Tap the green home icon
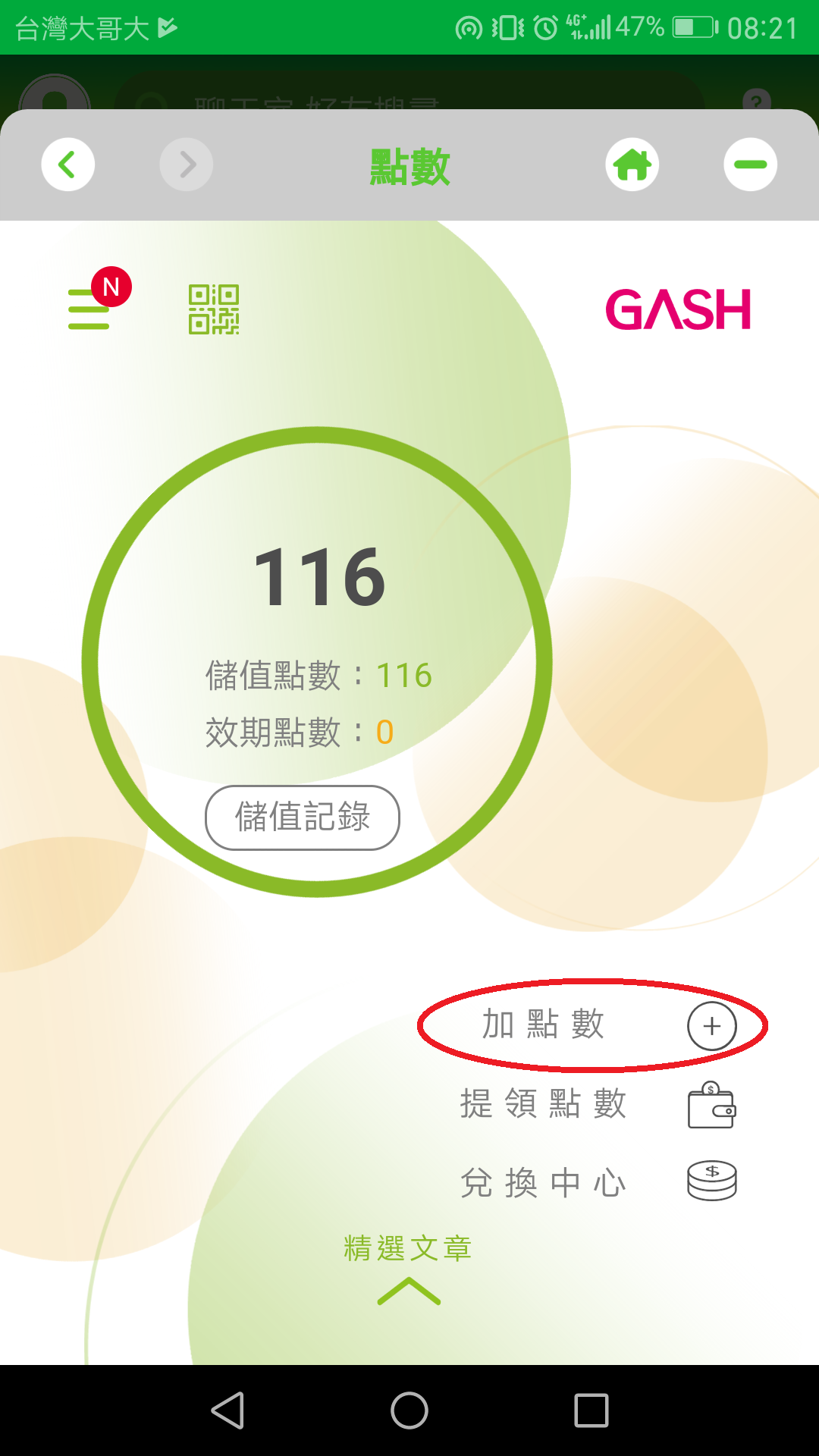The height and width of the screenshot is (1456, 819). pyautogui.click(x=632, y=165)
